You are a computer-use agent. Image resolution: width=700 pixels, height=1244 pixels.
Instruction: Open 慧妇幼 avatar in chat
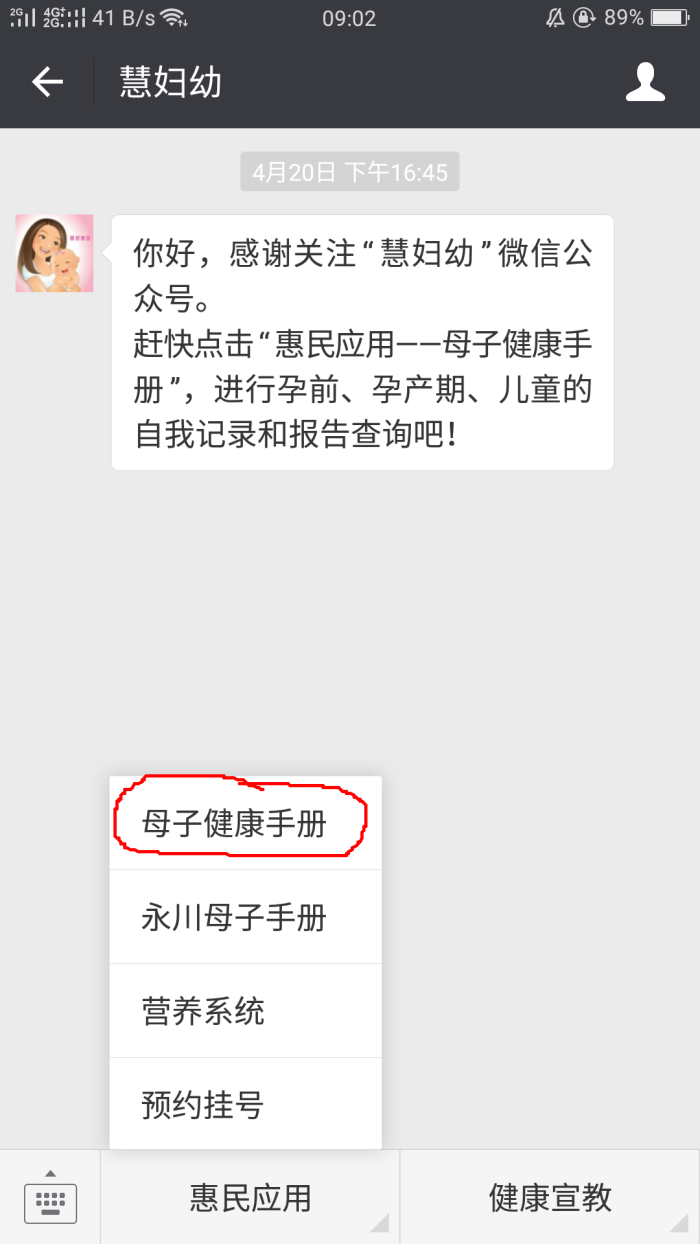coord(54,253)
